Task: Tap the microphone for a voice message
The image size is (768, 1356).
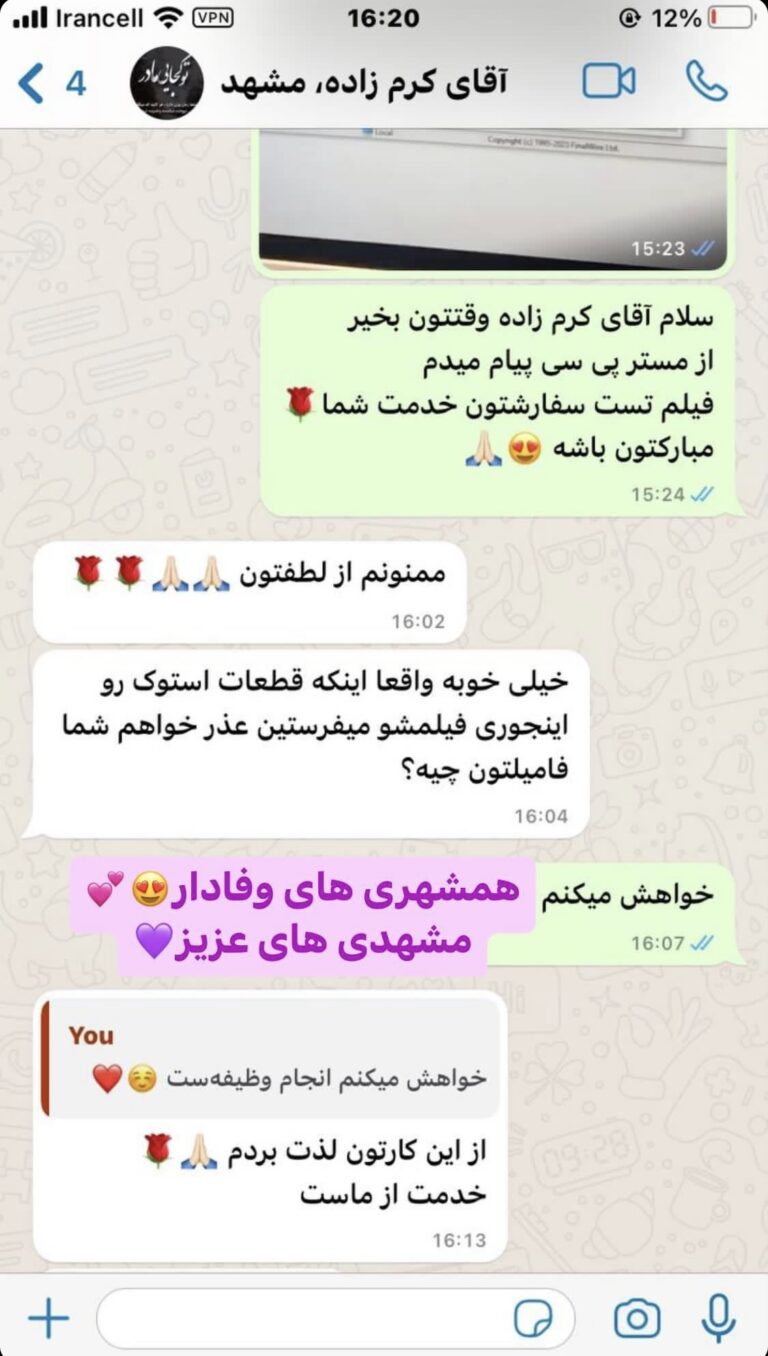Action: (x=718, y=1319)
